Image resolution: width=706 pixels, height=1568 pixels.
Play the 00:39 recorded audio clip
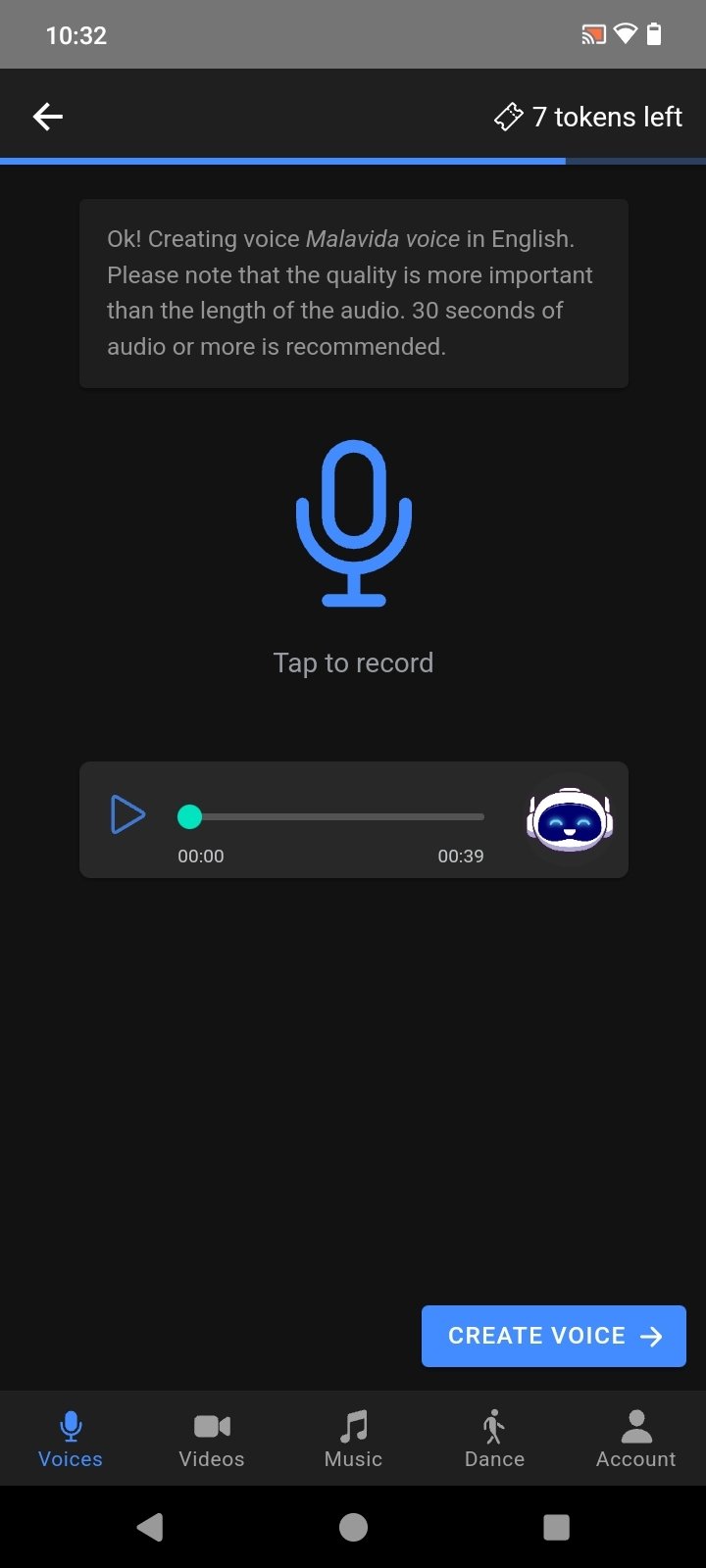click(127, 815)
